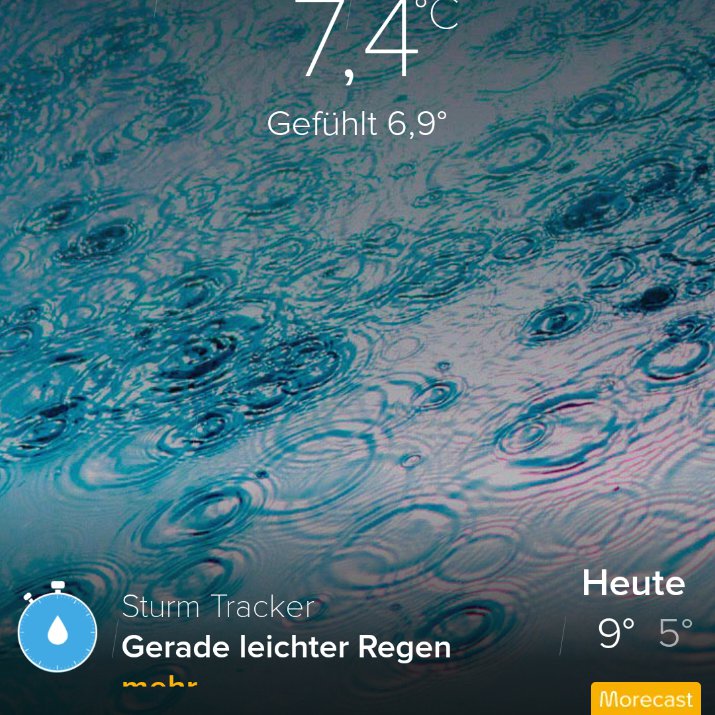
Task: Open the Sturm Tracker raindrop icon
Action: [x=58, y=630]
